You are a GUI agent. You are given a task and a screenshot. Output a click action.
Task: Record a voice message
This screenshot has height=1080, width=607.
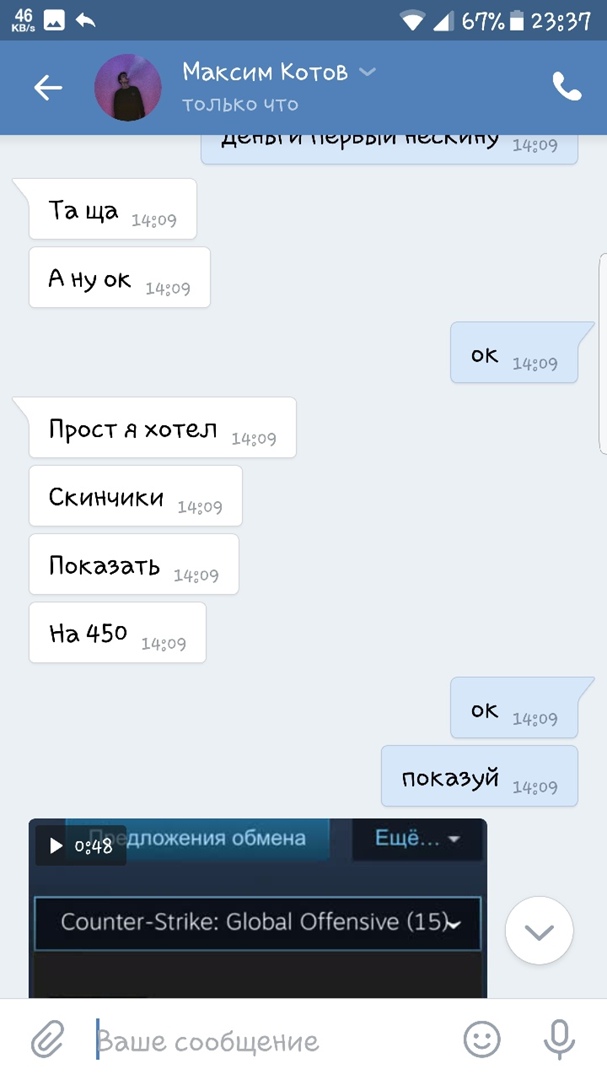(x=559, y=1041)
